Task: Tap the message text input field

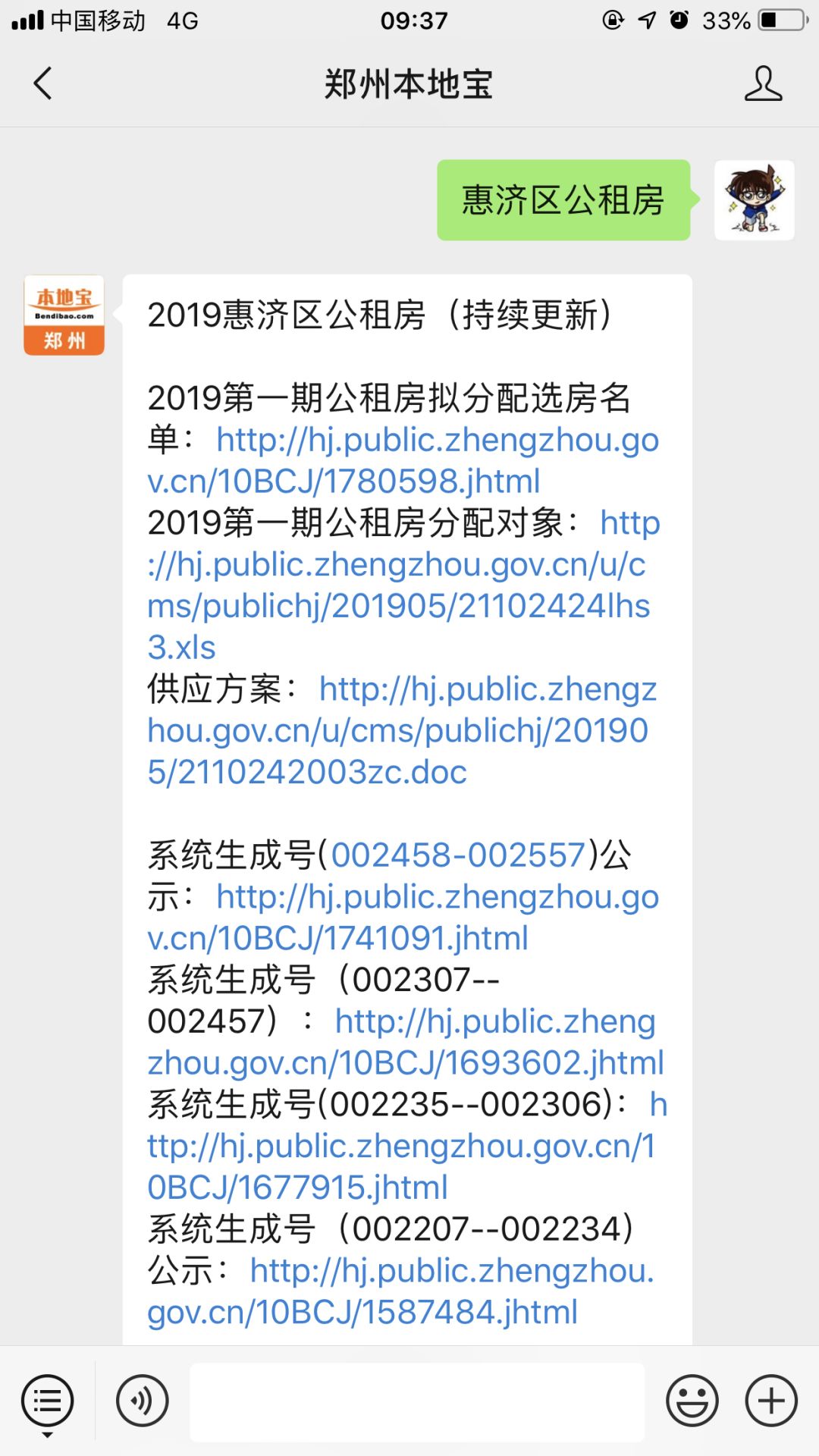Action: (x=417, y=1401)
